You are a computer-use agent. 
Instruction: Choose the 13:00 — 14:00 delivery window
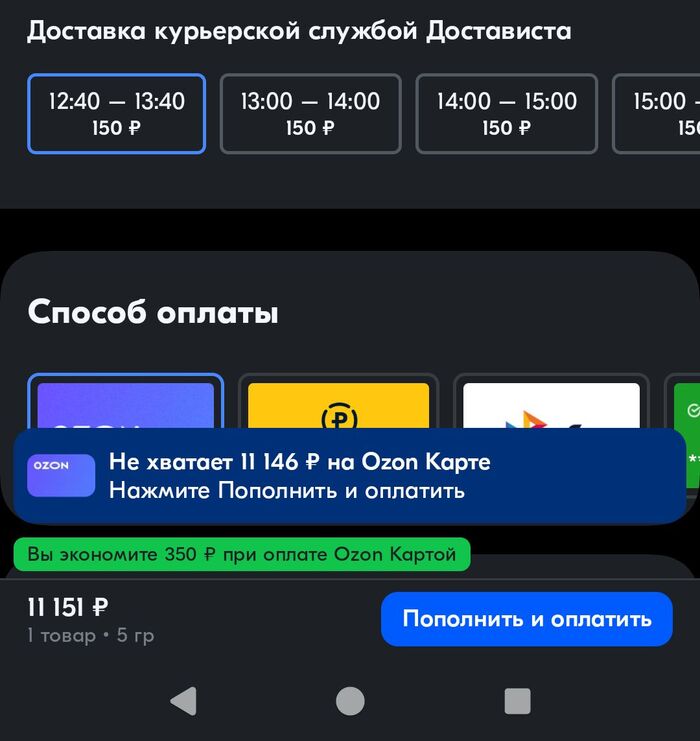coord(310,113)
